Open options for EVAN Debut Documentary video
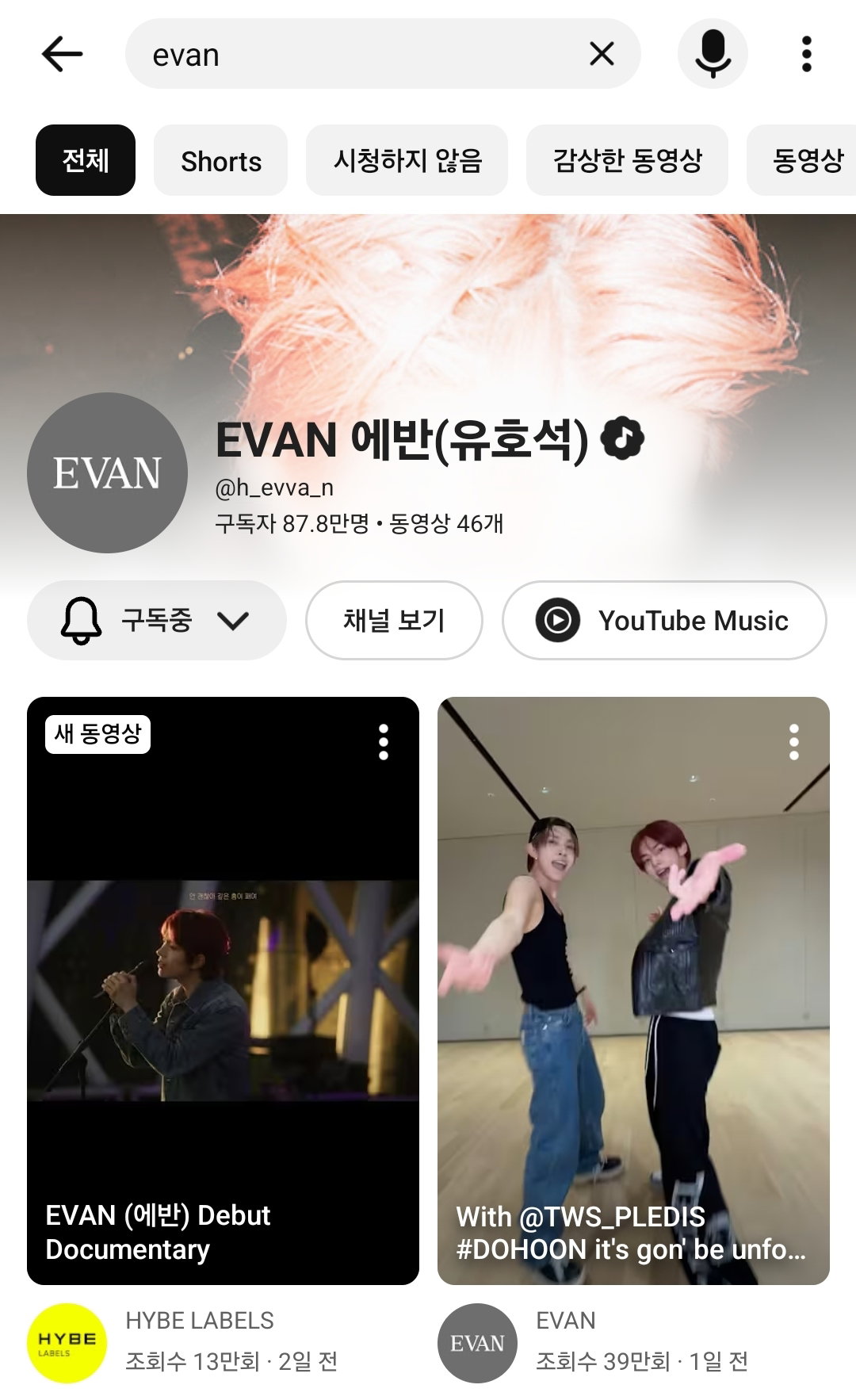The width and height of the screenshot is (856, 1400). click(384, 742)
